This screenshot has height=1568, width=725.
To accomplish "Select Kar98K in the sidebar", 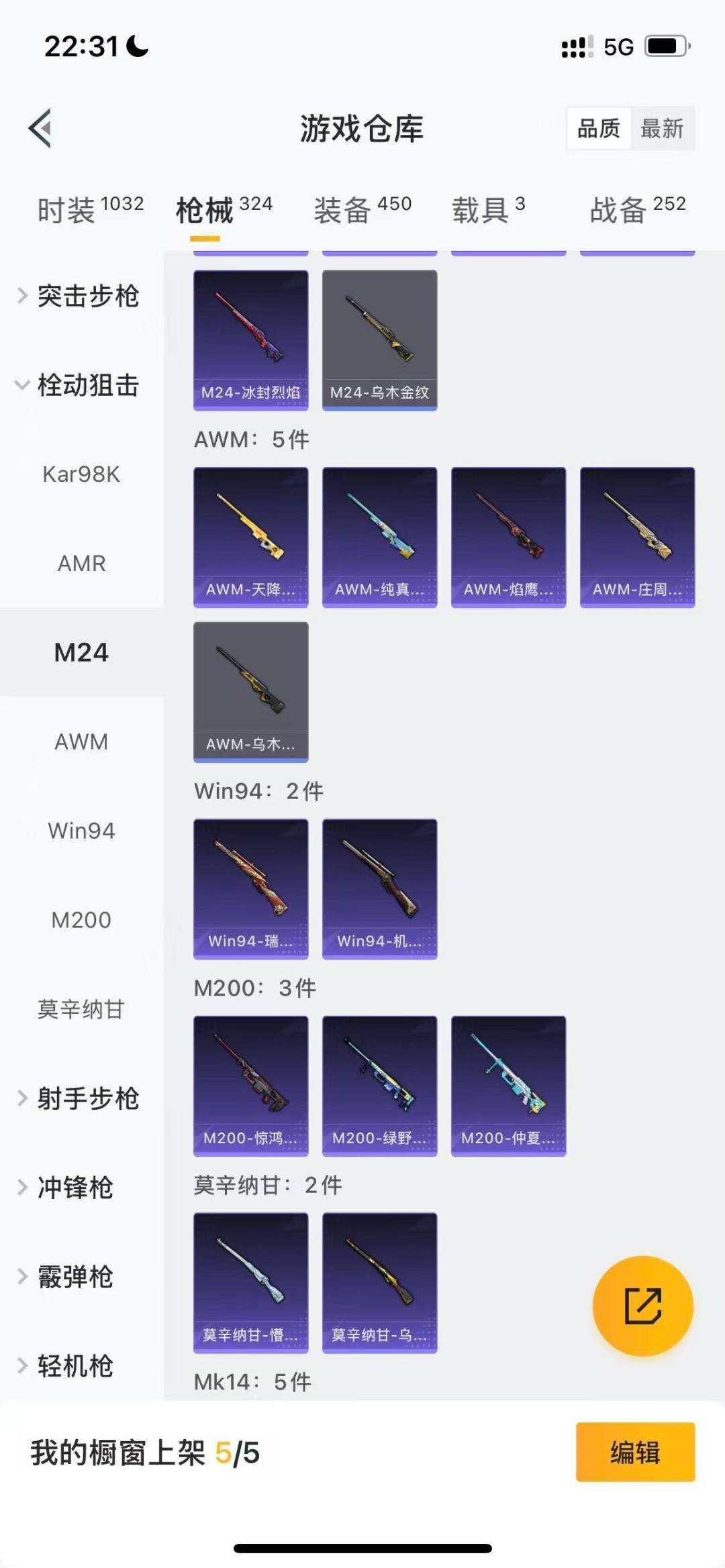I will [81, 474].
